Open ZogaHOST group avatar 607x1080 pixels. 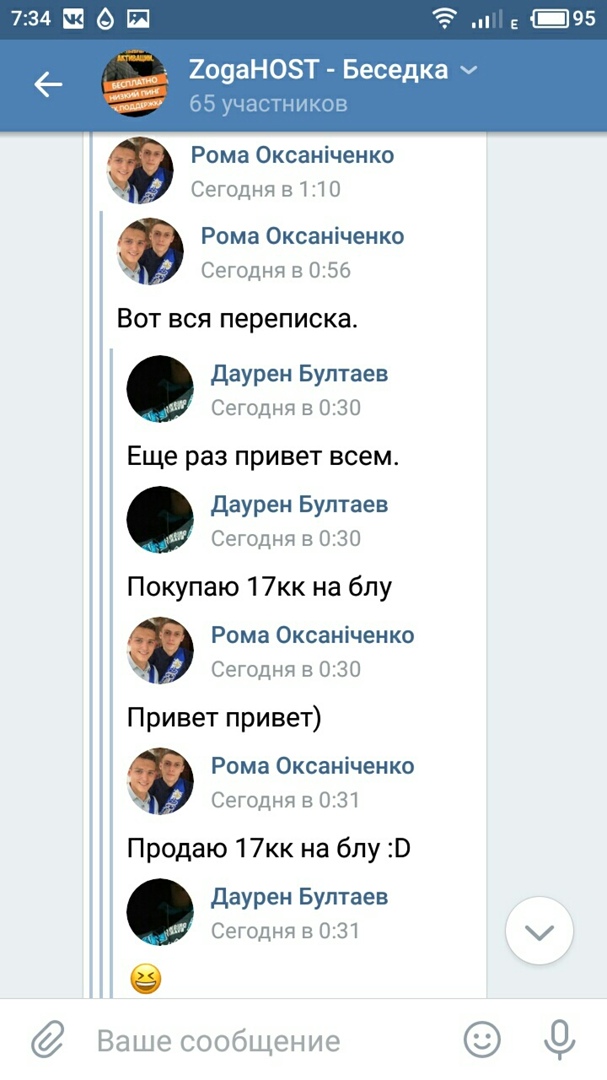(136, 85)
